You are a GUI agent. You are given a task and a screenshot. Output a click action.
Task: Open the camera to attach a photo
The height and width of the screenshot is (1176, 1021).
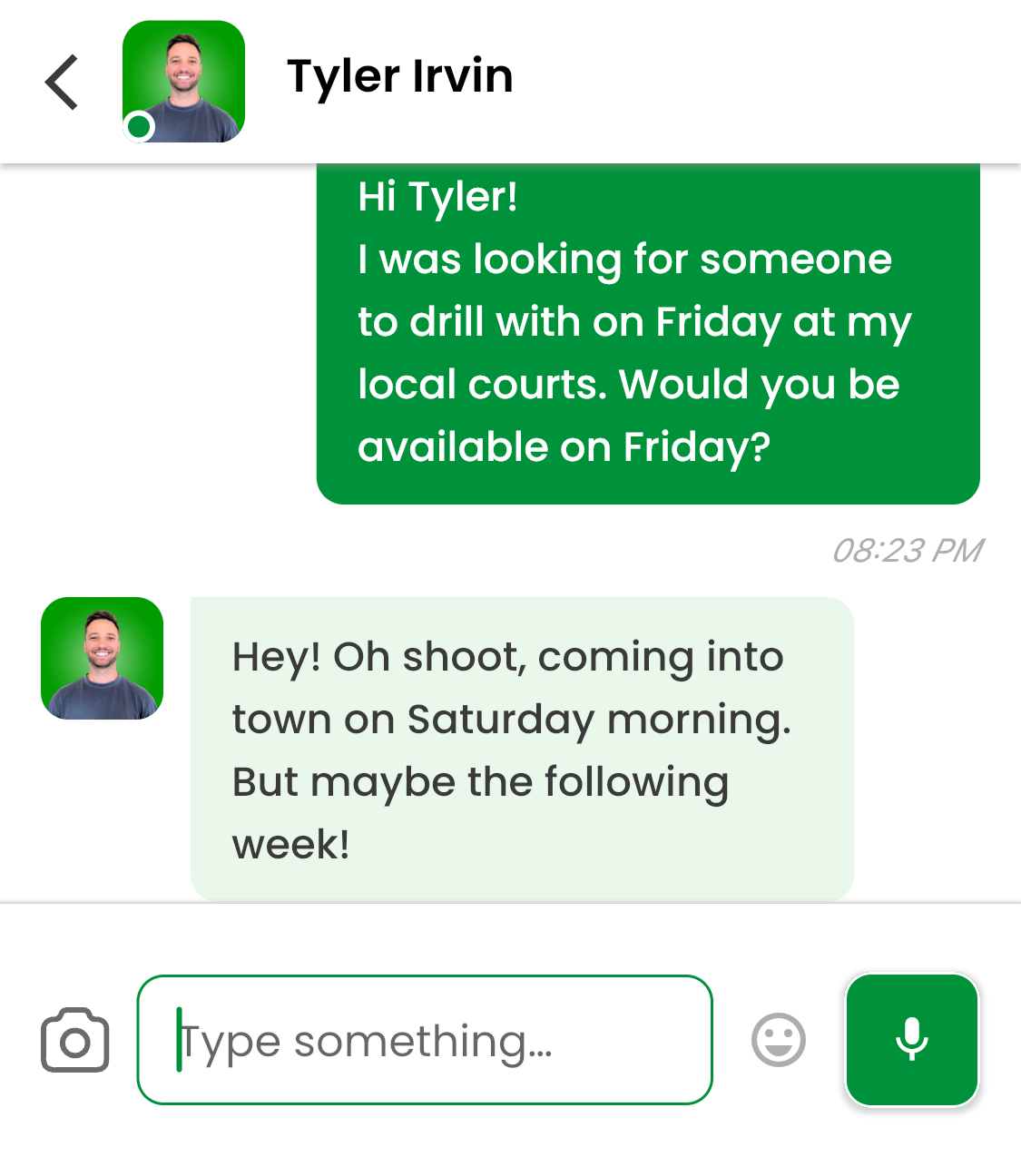(x=75, y=1040)
